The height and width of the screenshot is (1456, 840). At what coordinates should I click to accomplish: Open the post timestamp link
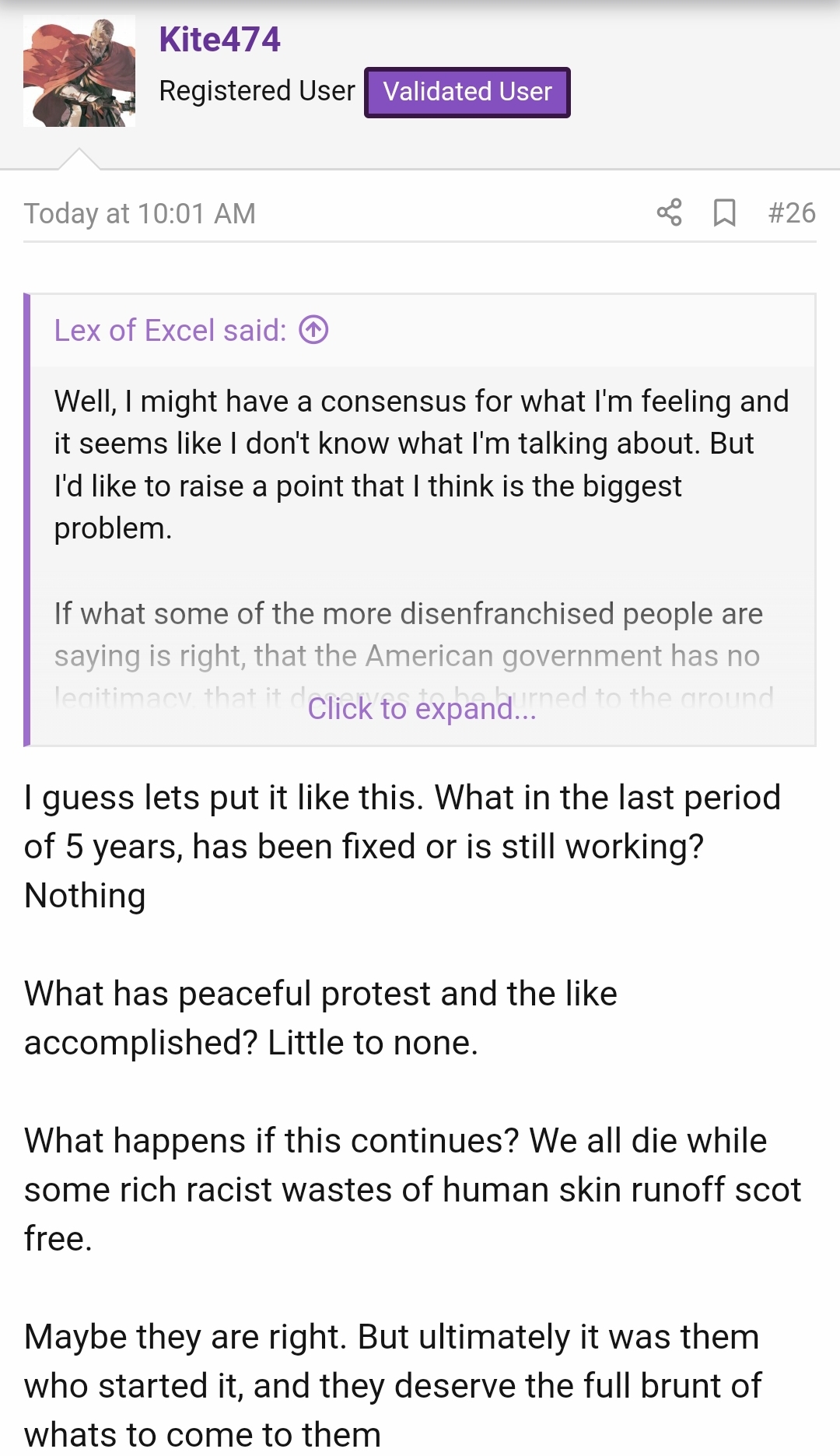click(x=140, y=213)
